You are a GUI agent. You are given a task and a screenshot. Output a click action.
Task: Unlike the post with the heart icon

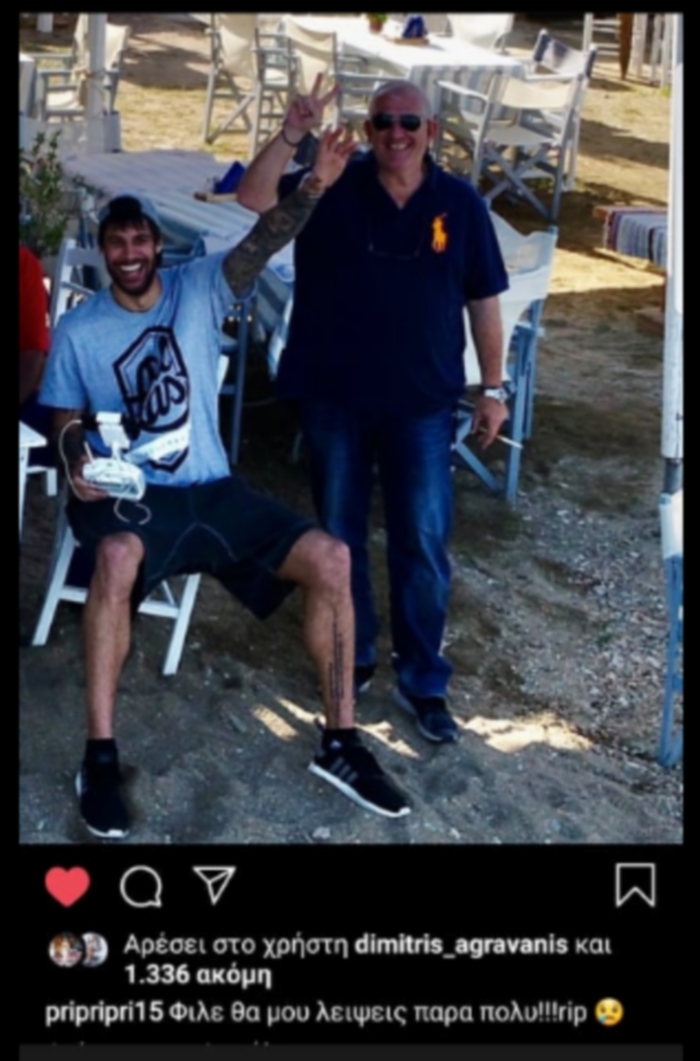pos(67,886)
